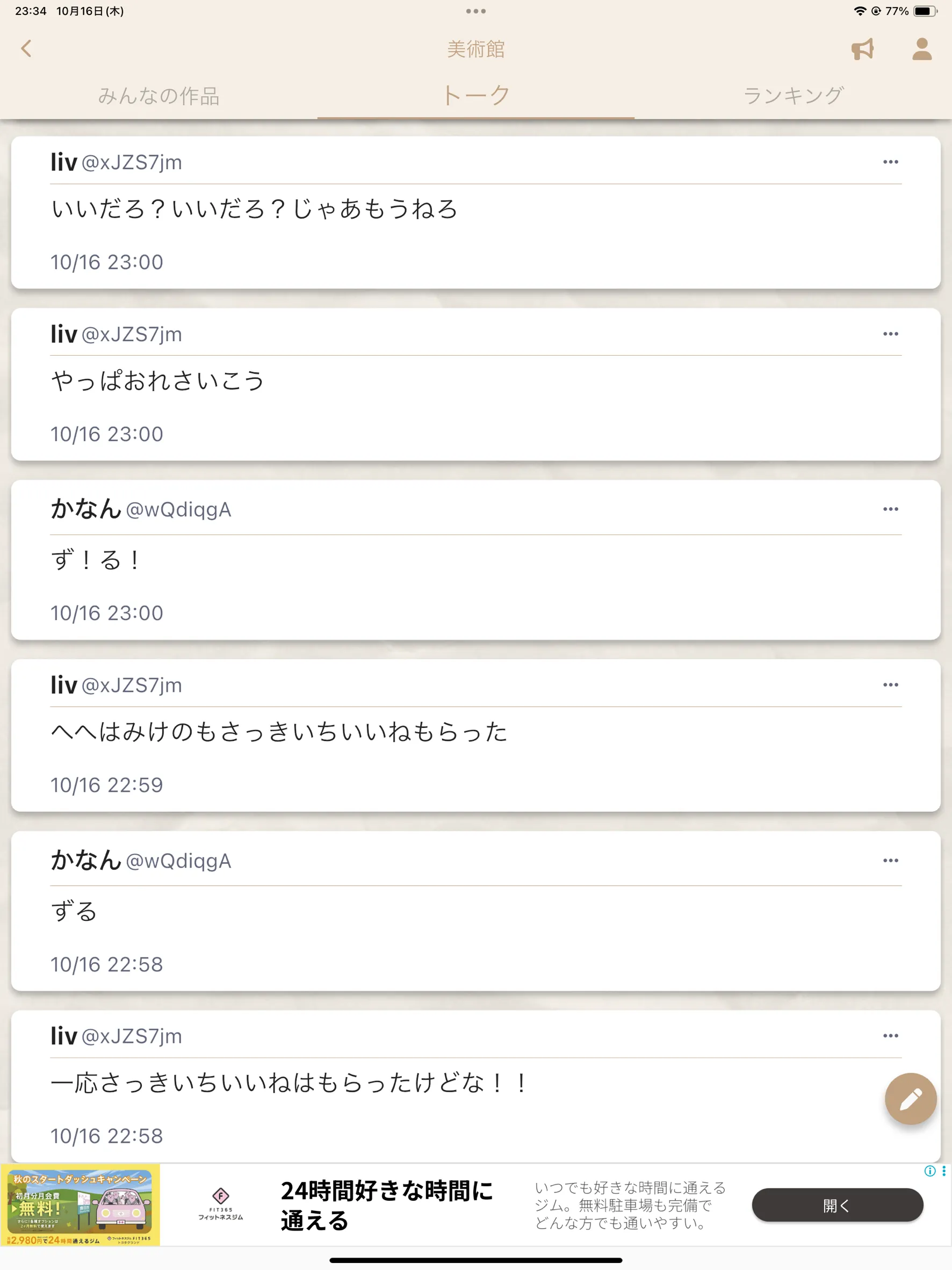Open more options on へへはみけのも post
This screenshot has height=1270, width=952.
890,685
